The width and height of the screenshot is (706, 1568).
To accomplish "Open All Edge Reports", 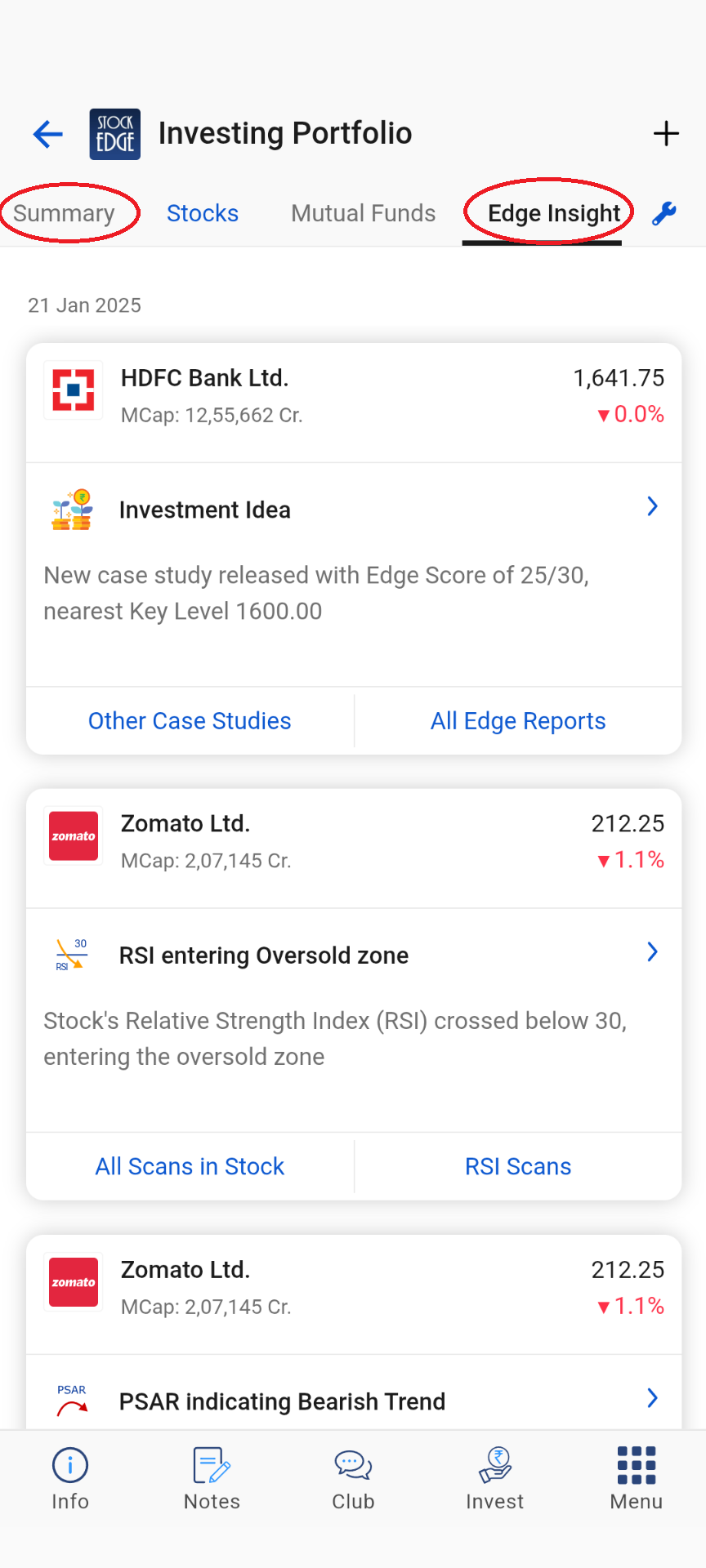I will [518, 720].
